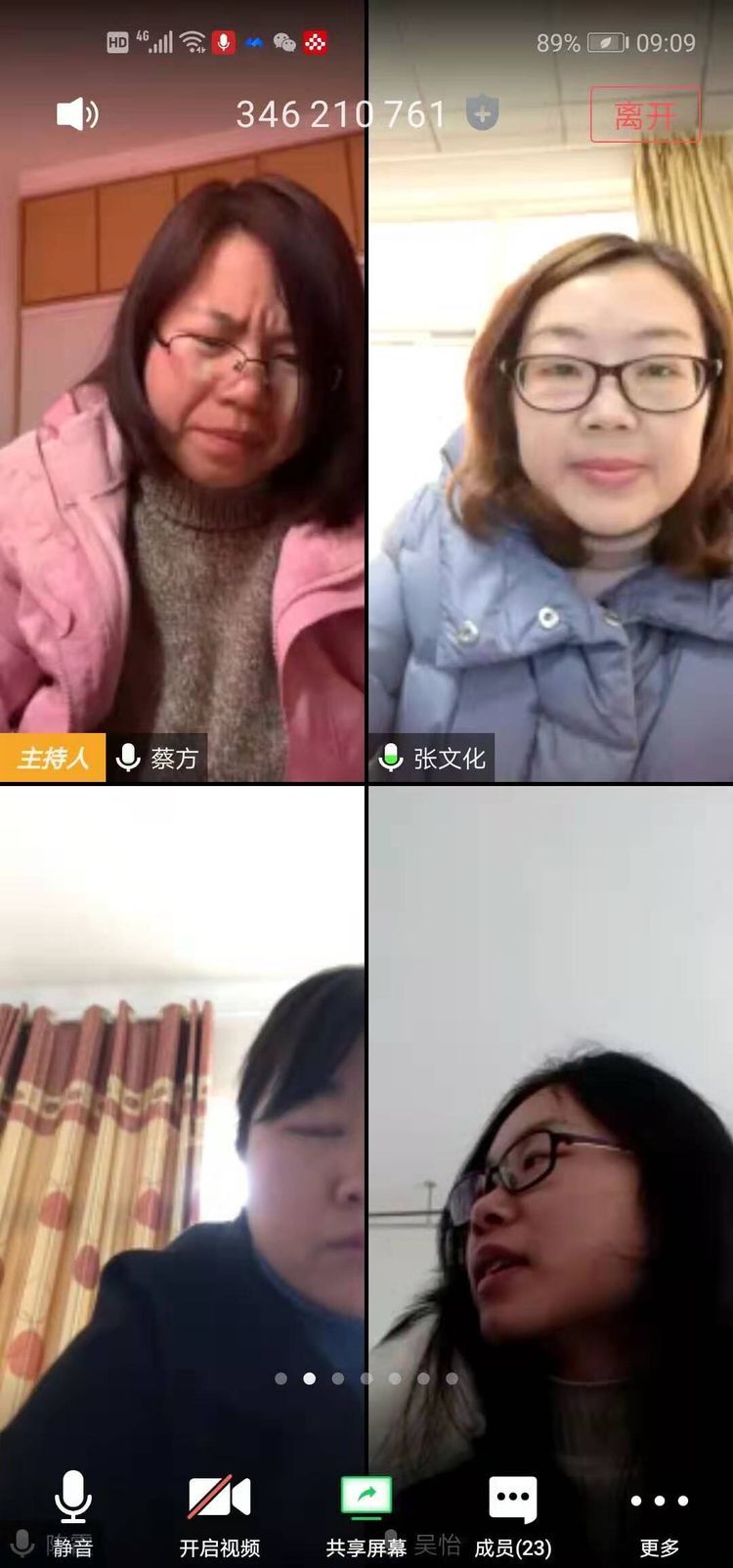This screenshot has height=1568, width=733.
Task: Jump to the first page indicator dot
Action: pyautogui.click(x=281, y=1378)
